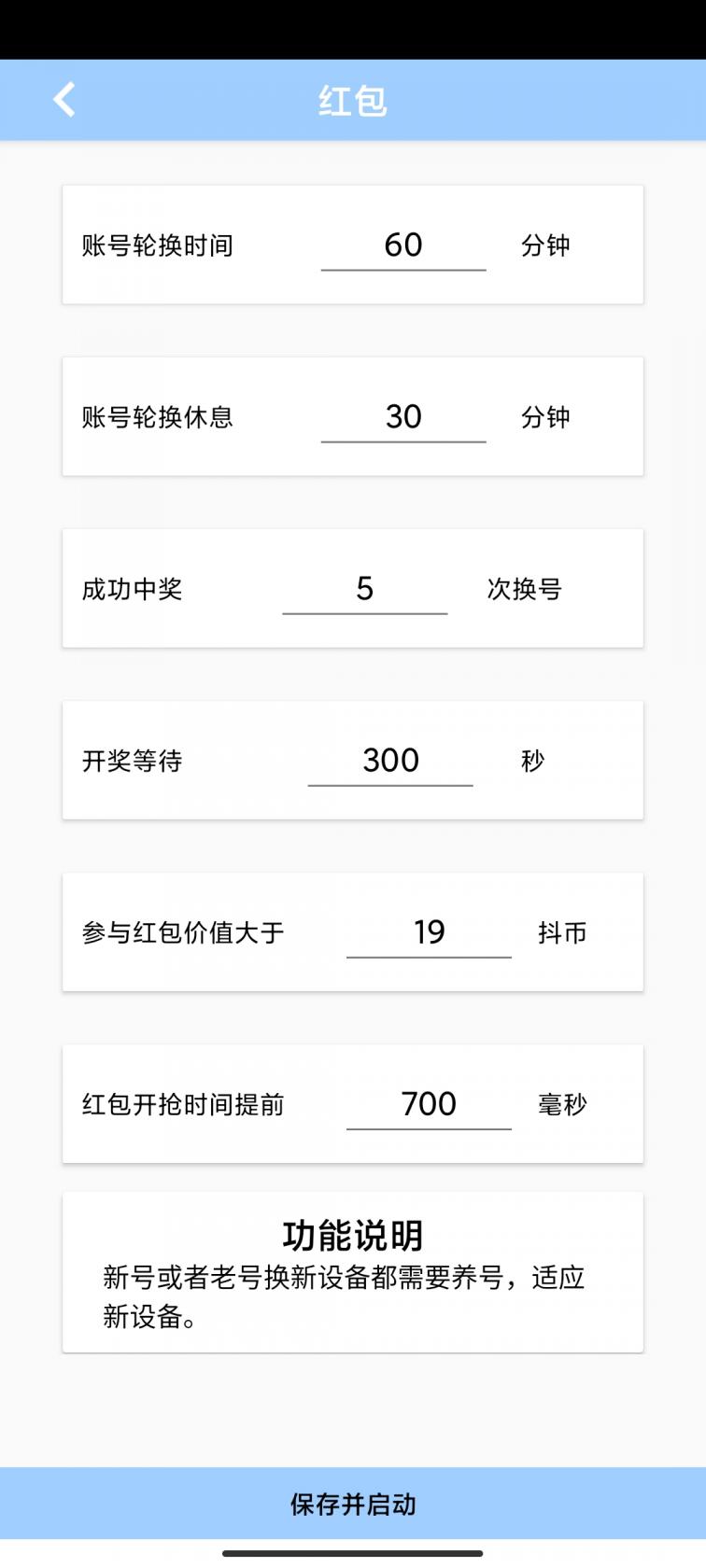706x1568 pixels.
Task: Tap the 成功中奖 field showing 5
Action: coord(364,588)
